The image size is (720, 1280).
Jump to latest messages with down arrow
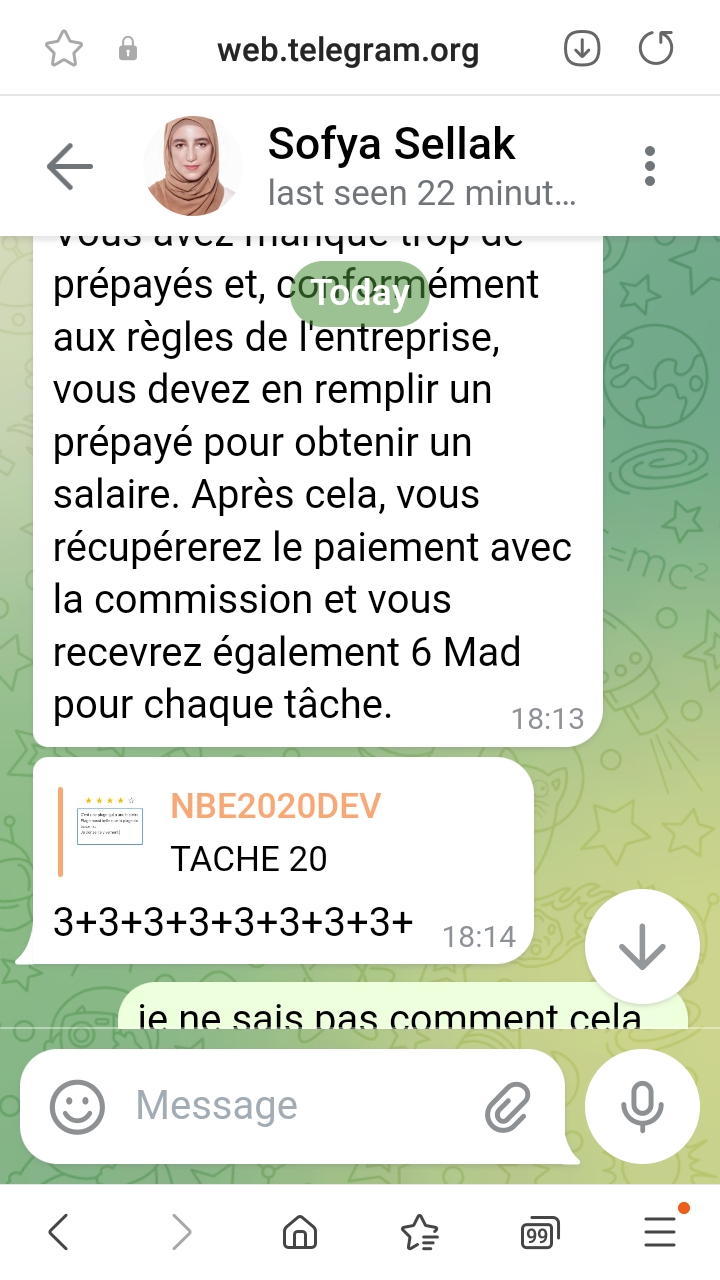[642, 948]
